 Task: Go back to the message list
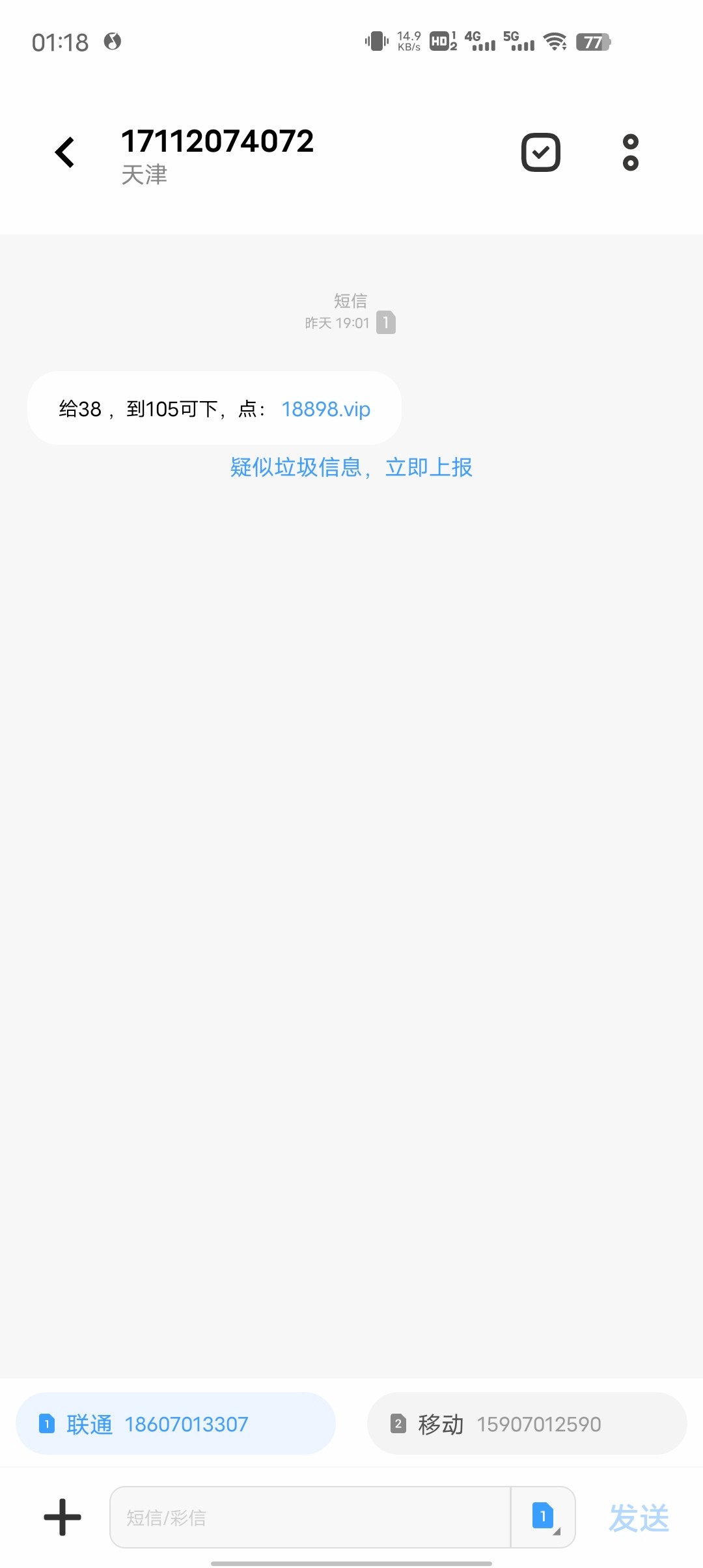pyautogui.click(x=65, y=153)
